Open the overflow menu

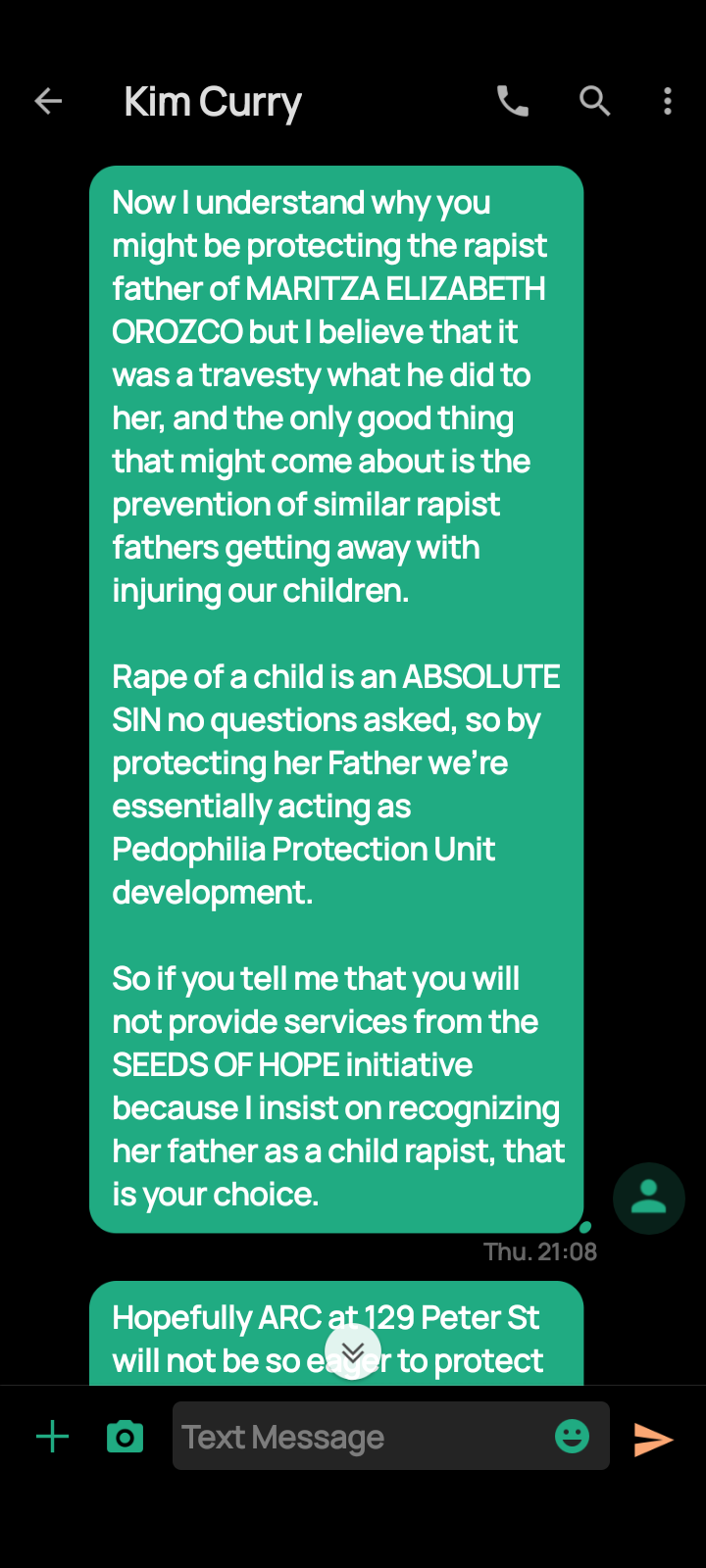click(668, 101)
